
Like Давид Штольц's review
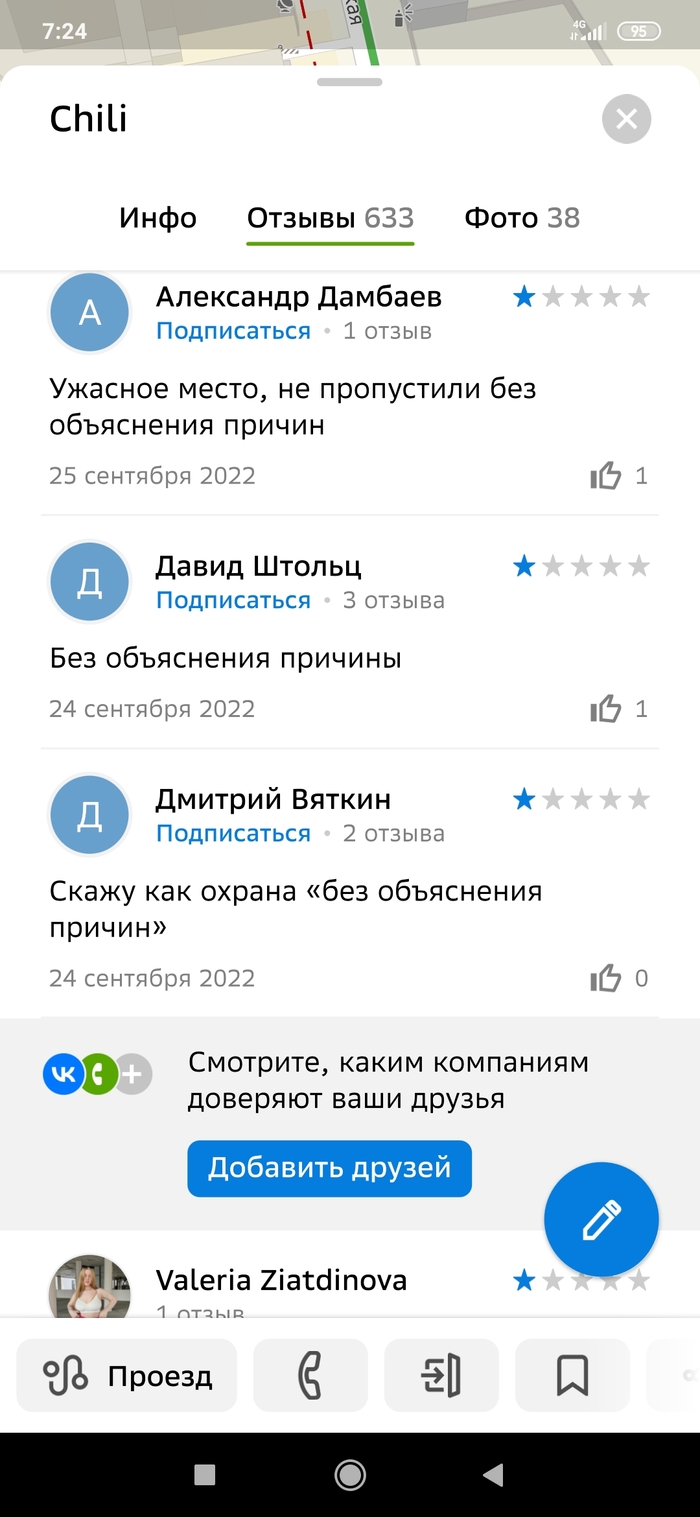coord(606,709)
